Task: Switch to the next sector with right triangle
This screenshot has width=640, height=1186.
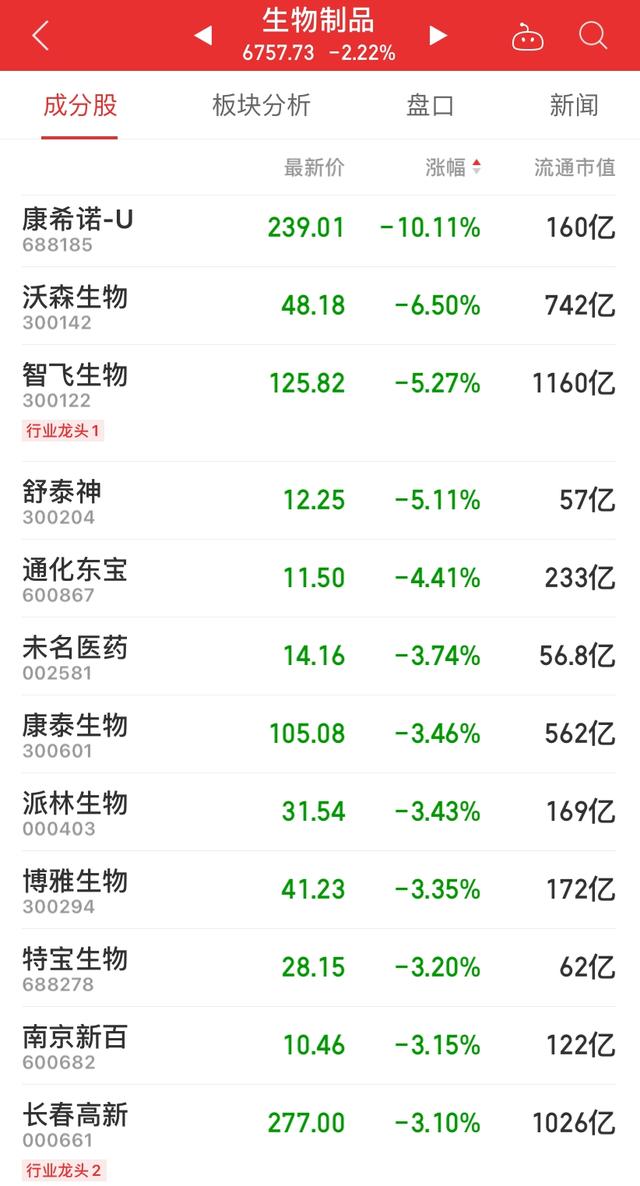Action: 437,36
